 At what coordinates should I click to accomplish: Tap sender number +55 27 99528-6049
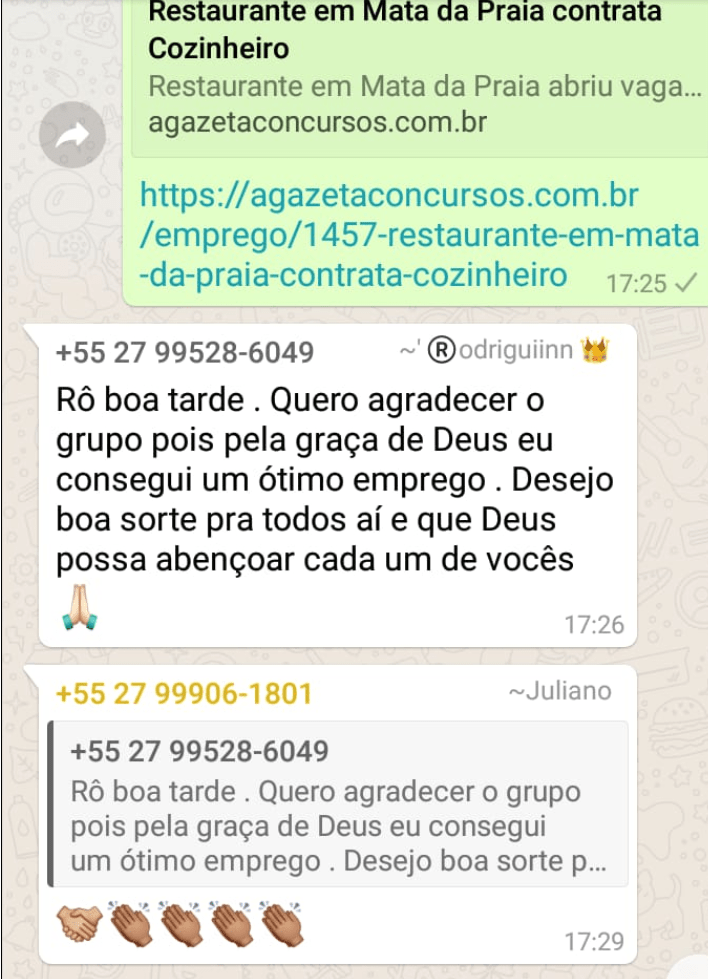[185, 353]
